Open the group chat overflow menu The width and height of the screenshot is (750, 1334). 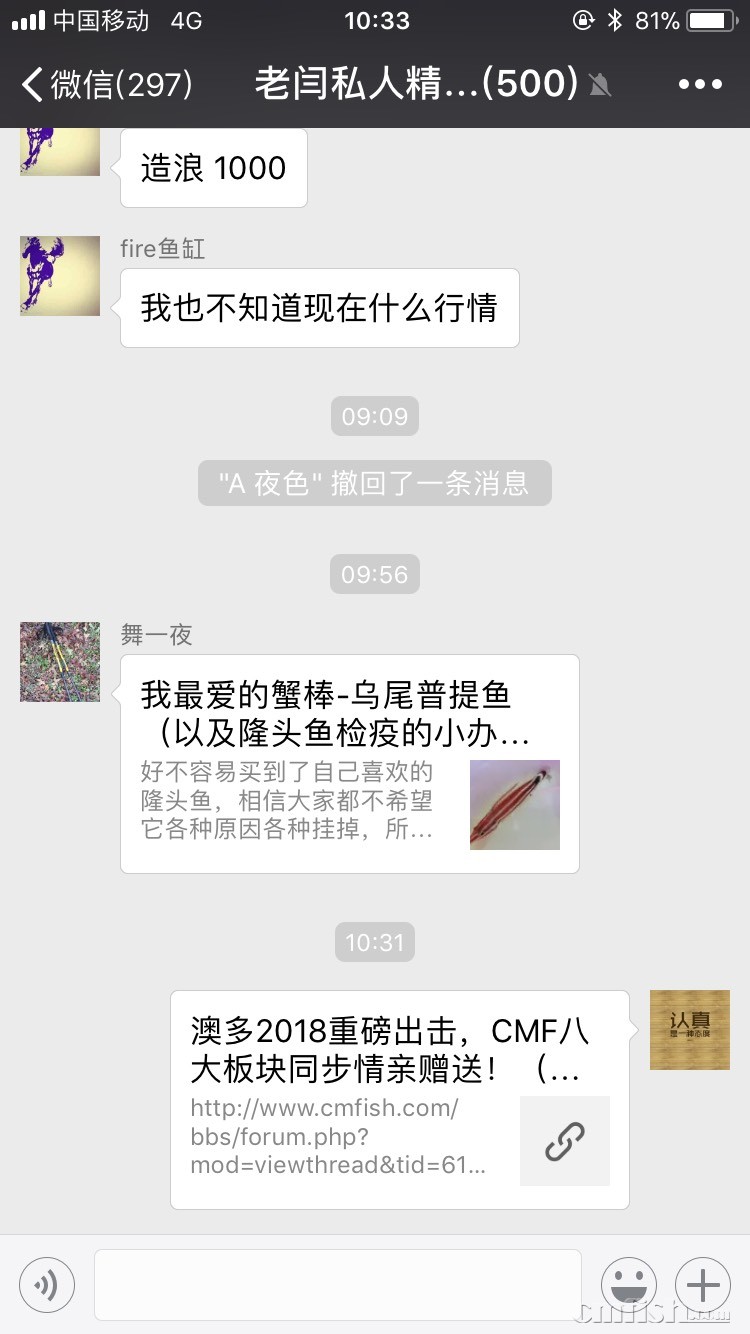(x=700, y=84)
